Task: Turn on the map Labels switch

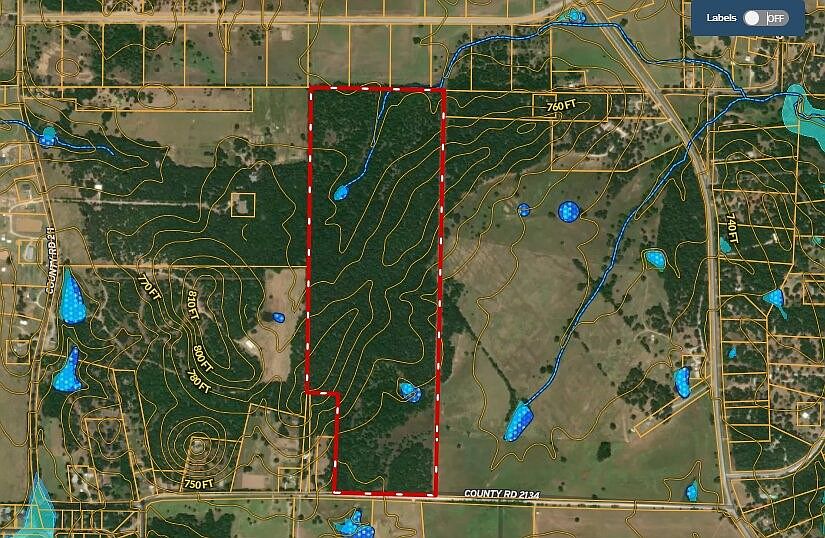Action: (x=765, y=18)
